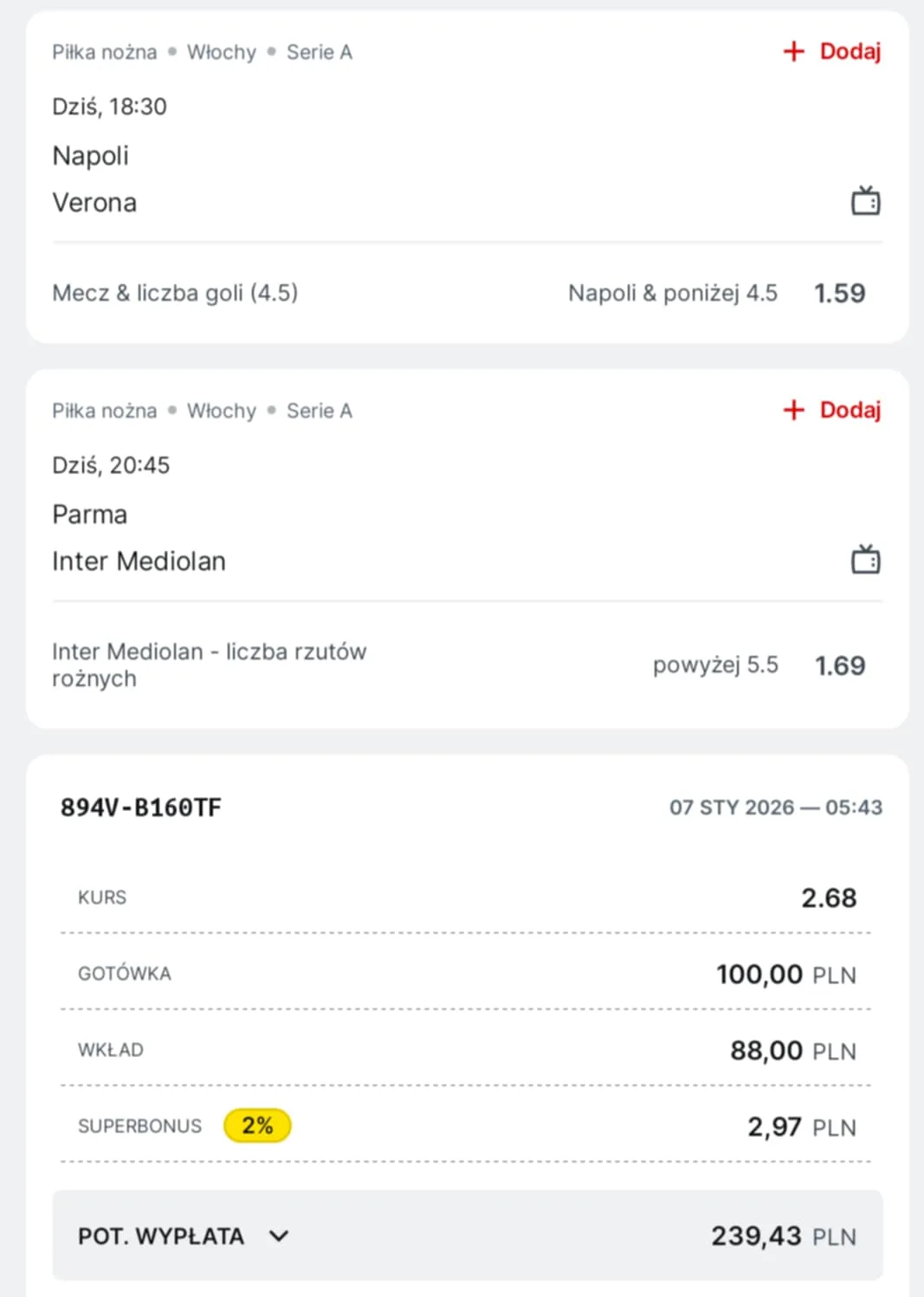924x1297 pixels.
Task: Click the red plus icon next to second Dodaj
Action: (794, 410)
